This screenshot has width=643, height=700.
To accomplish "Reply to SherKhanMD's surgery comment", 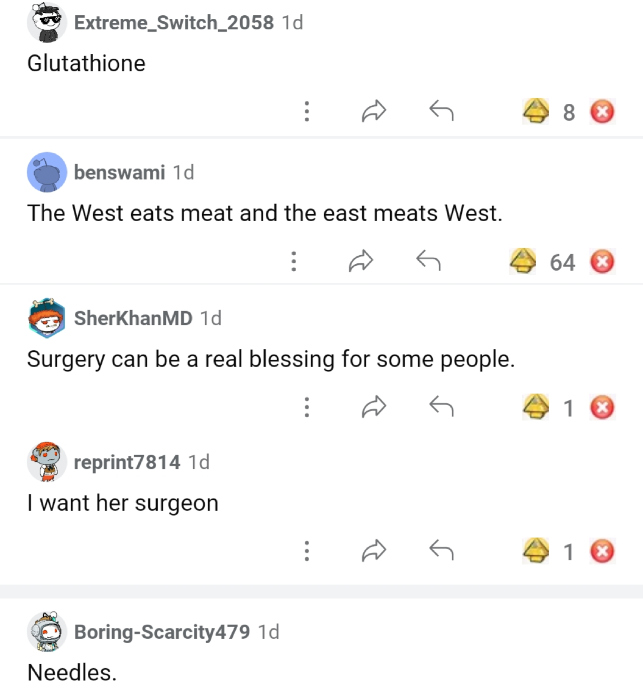I will [441, 407].
